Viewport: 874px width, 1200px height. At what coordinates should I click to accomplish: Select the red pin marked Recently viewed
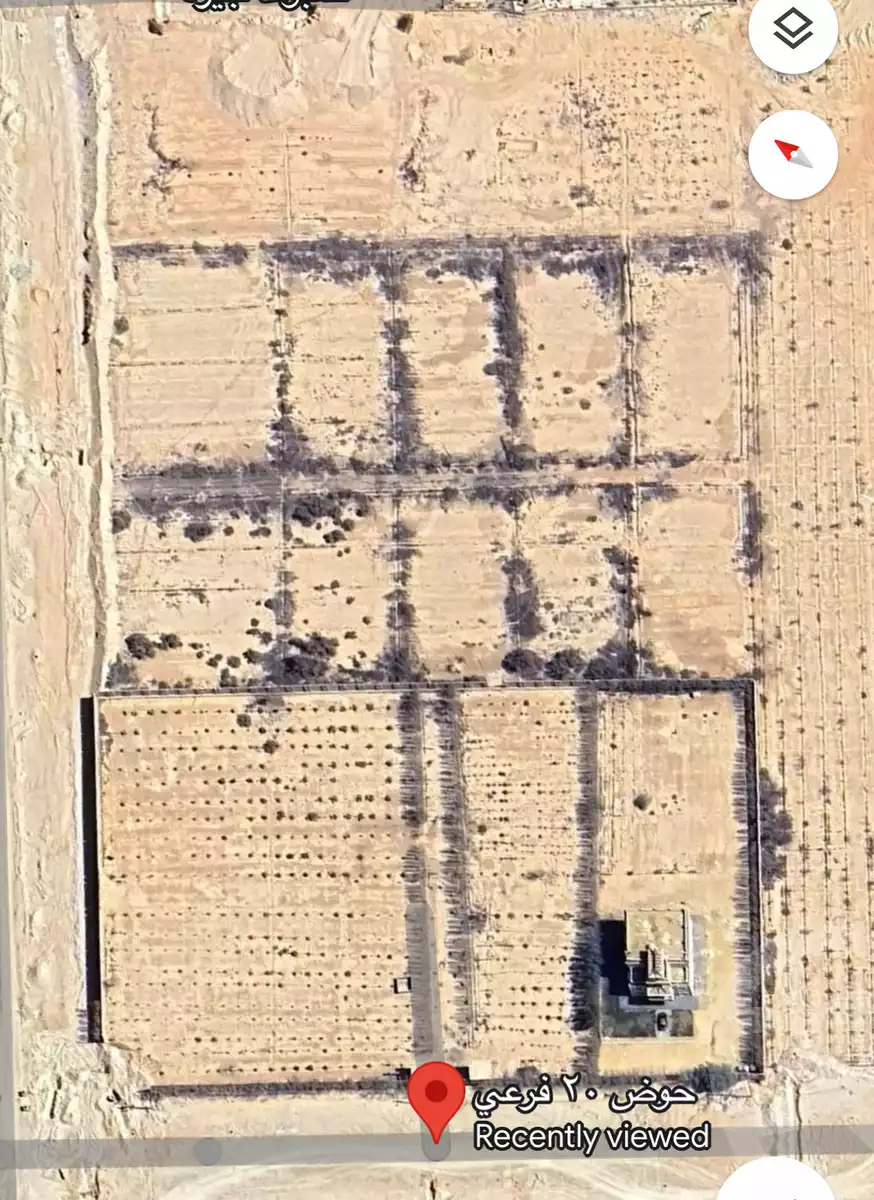[437, 1094]
